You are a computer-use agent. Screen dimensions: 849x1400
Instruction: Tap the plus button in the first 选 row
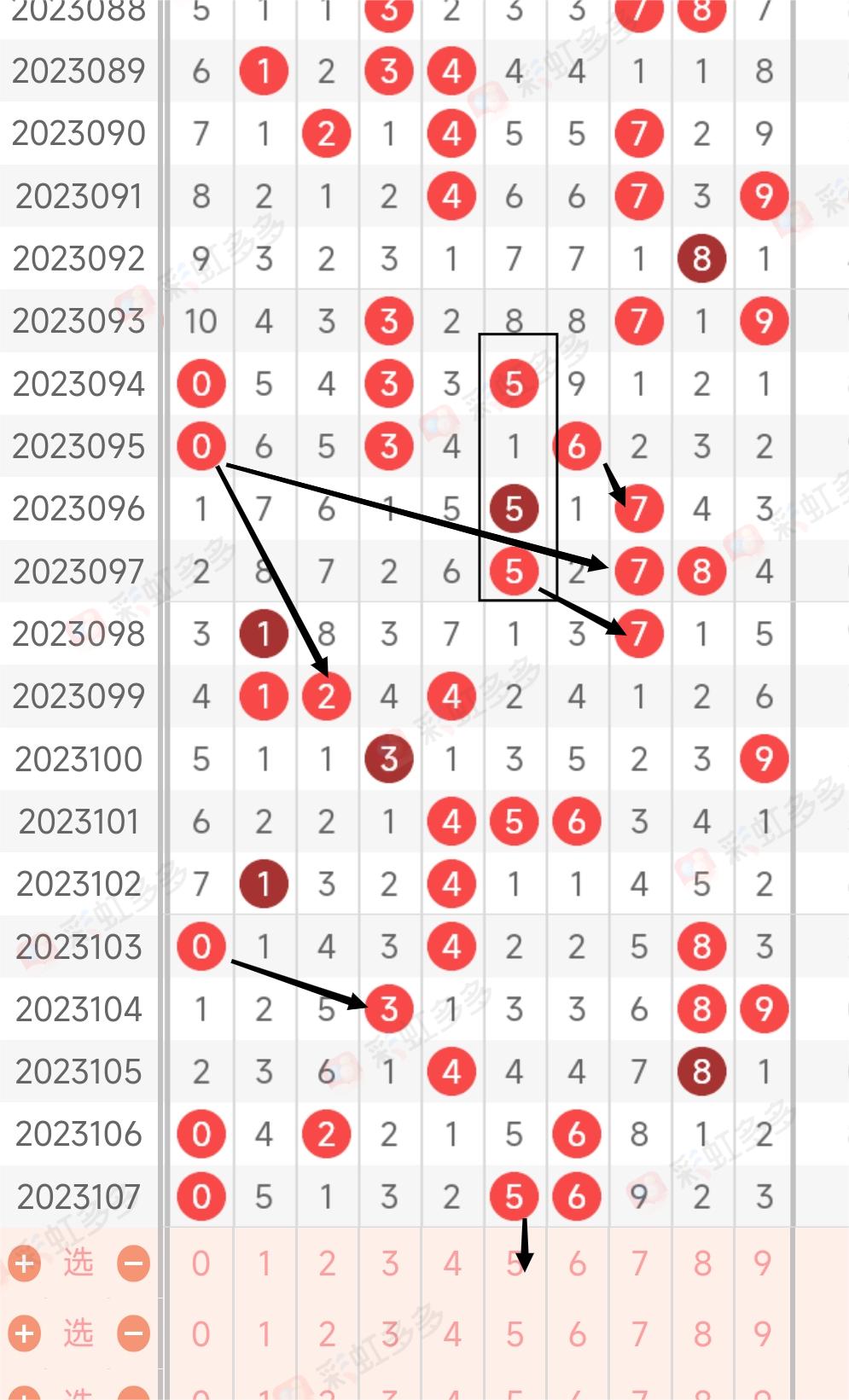tap(24, 1263)
